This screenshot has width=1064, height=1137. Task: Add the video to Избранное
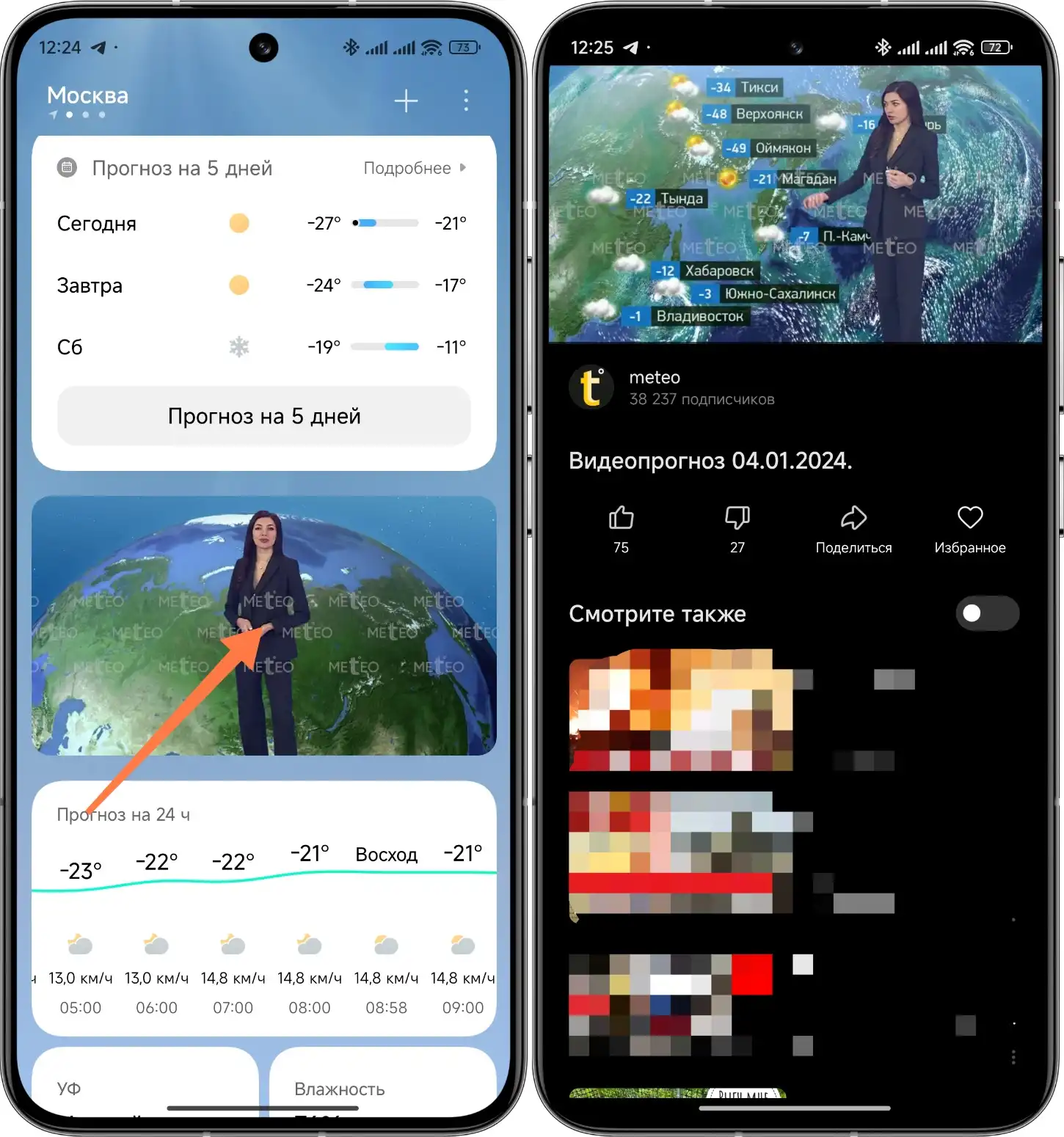pyautogui.click(x=969, y=528)
